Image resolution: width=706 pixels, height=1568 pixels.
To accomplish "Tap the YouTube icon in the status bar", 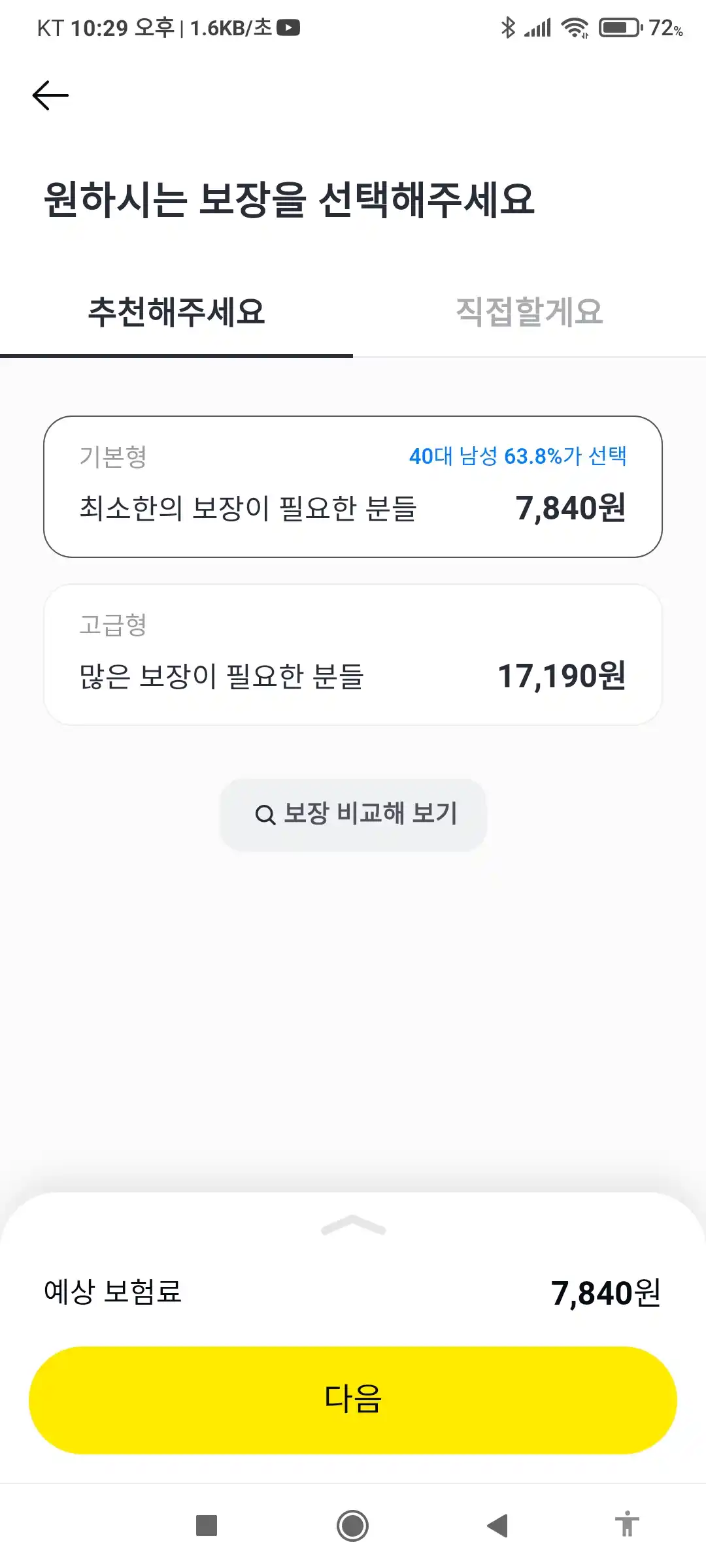I will 288,28.
